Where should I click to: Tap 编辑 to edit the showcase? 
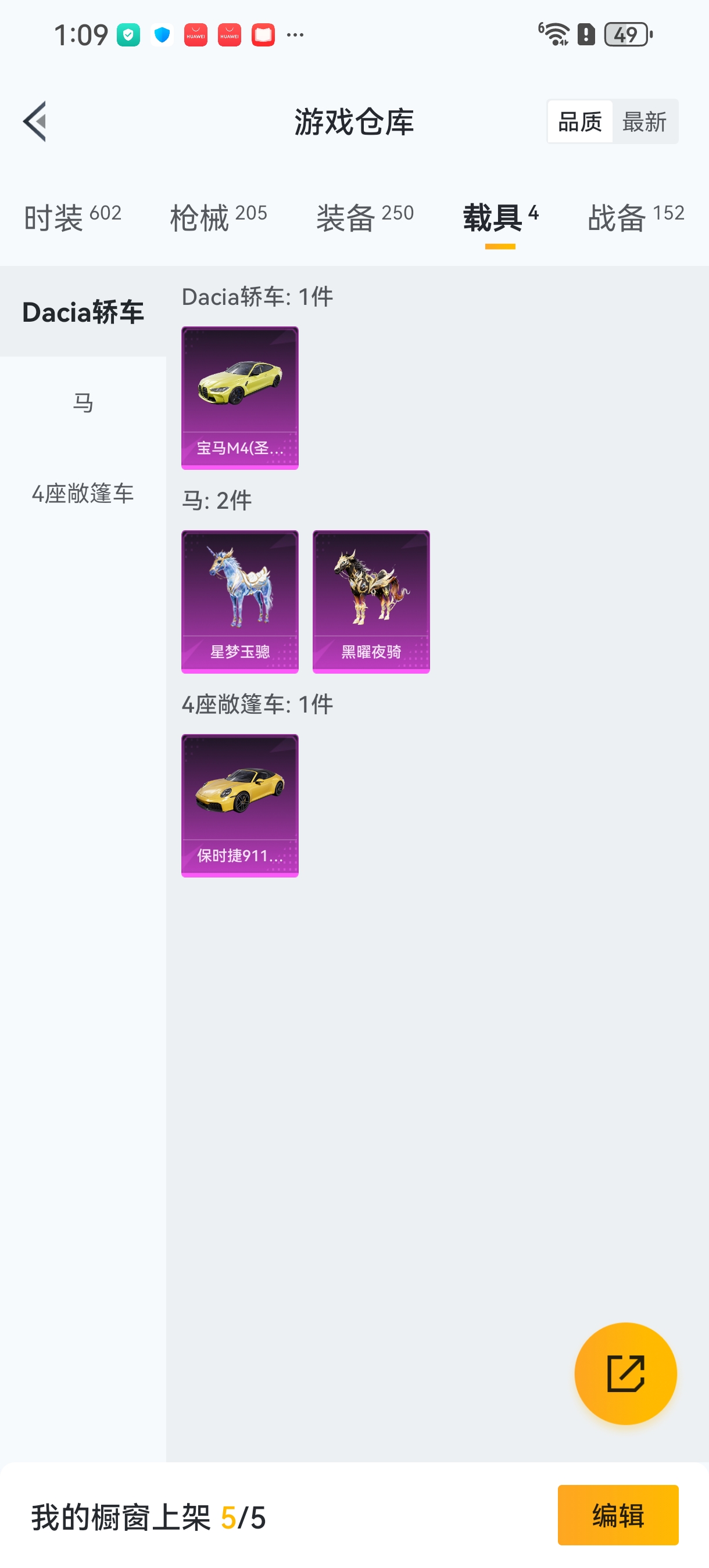tap(618, 1515)
